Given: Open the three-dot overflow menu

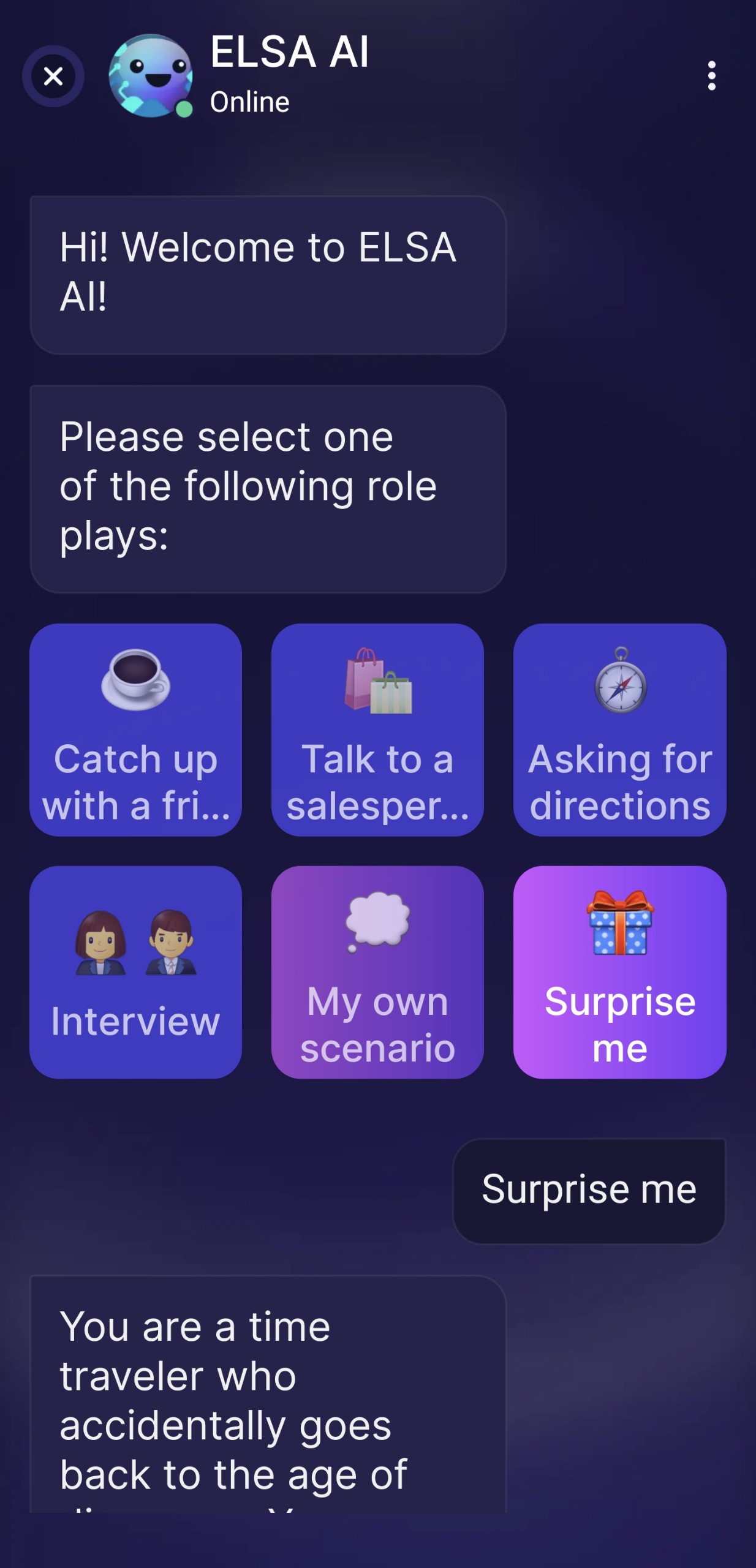Looking at the screenshot, I should tap(711, 76).
